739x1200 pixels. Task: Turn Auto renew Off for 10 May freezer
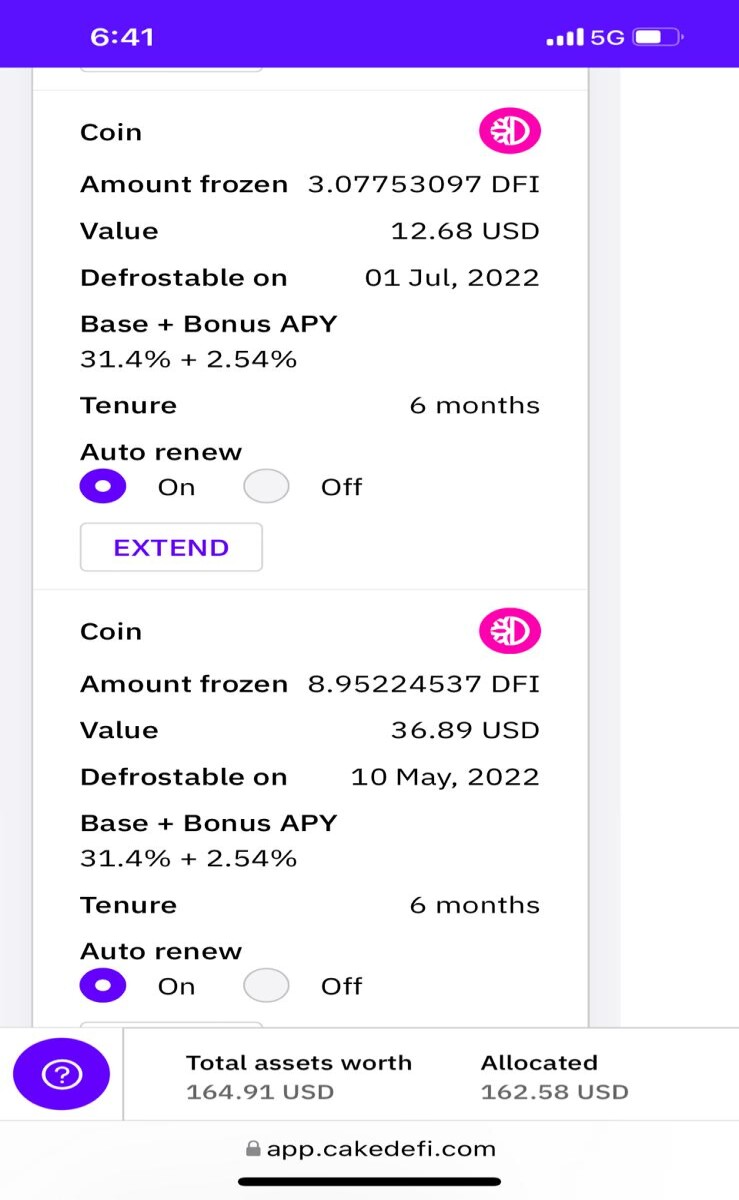[266, 986]
